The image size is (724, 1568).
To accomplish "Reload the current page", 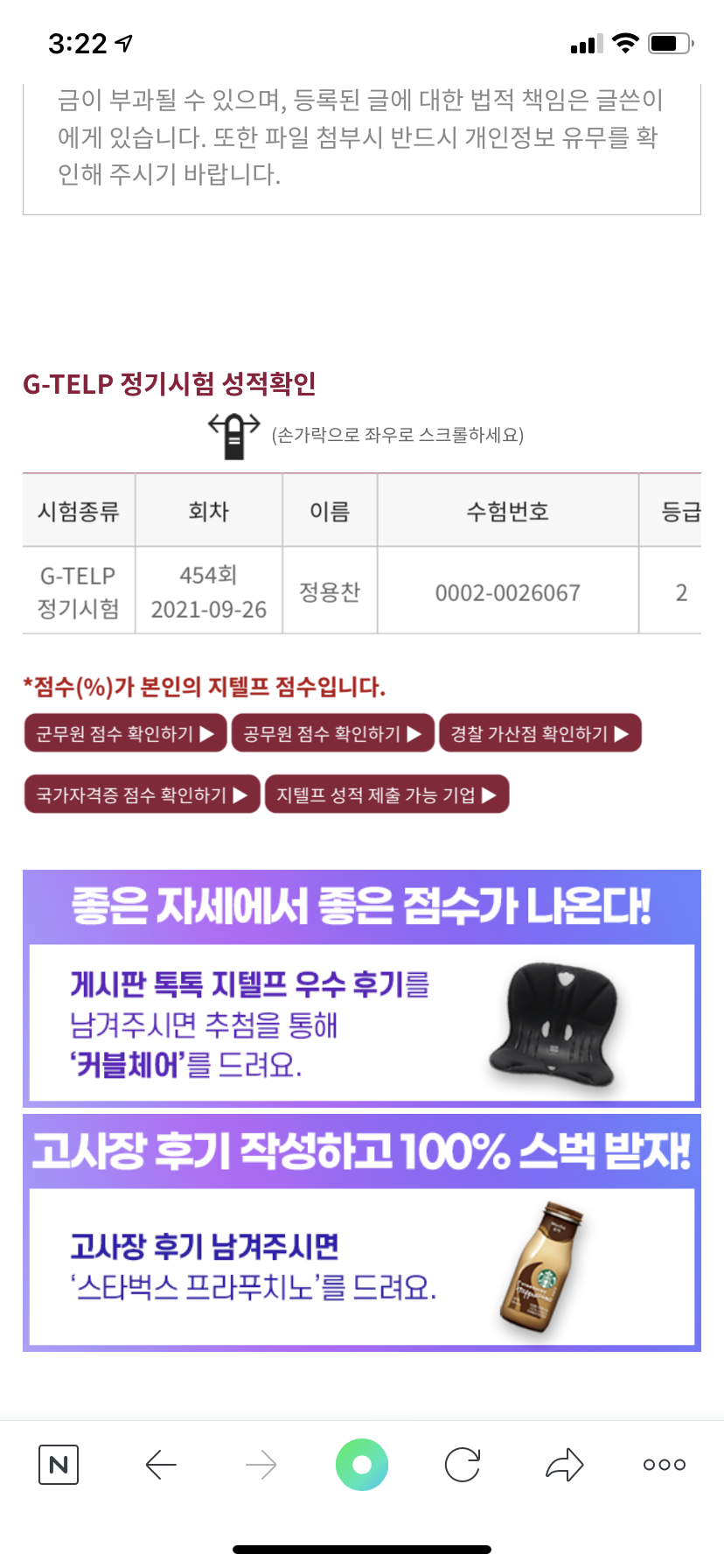I will (463, 1465).
